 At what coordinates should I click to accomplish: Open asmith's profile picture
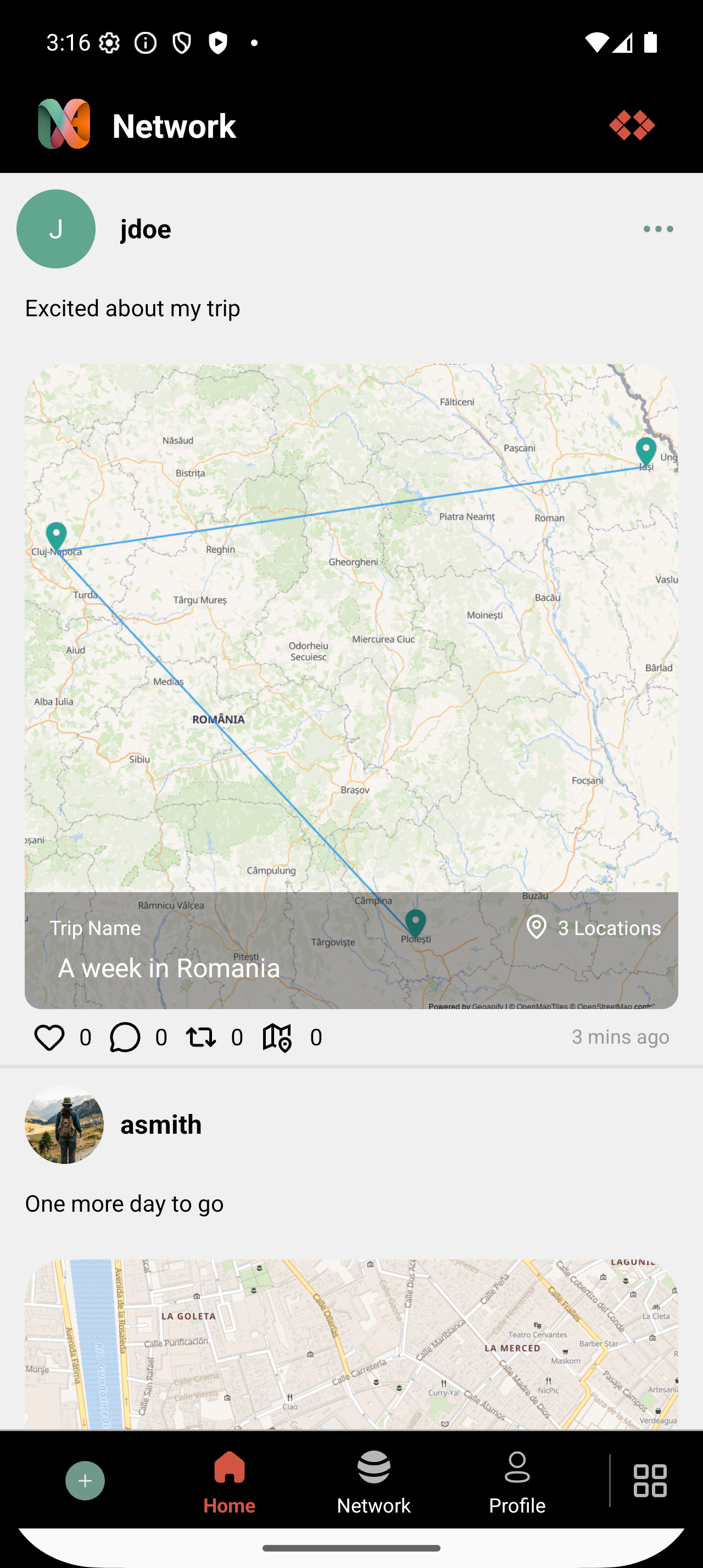tap(64, 1124)
